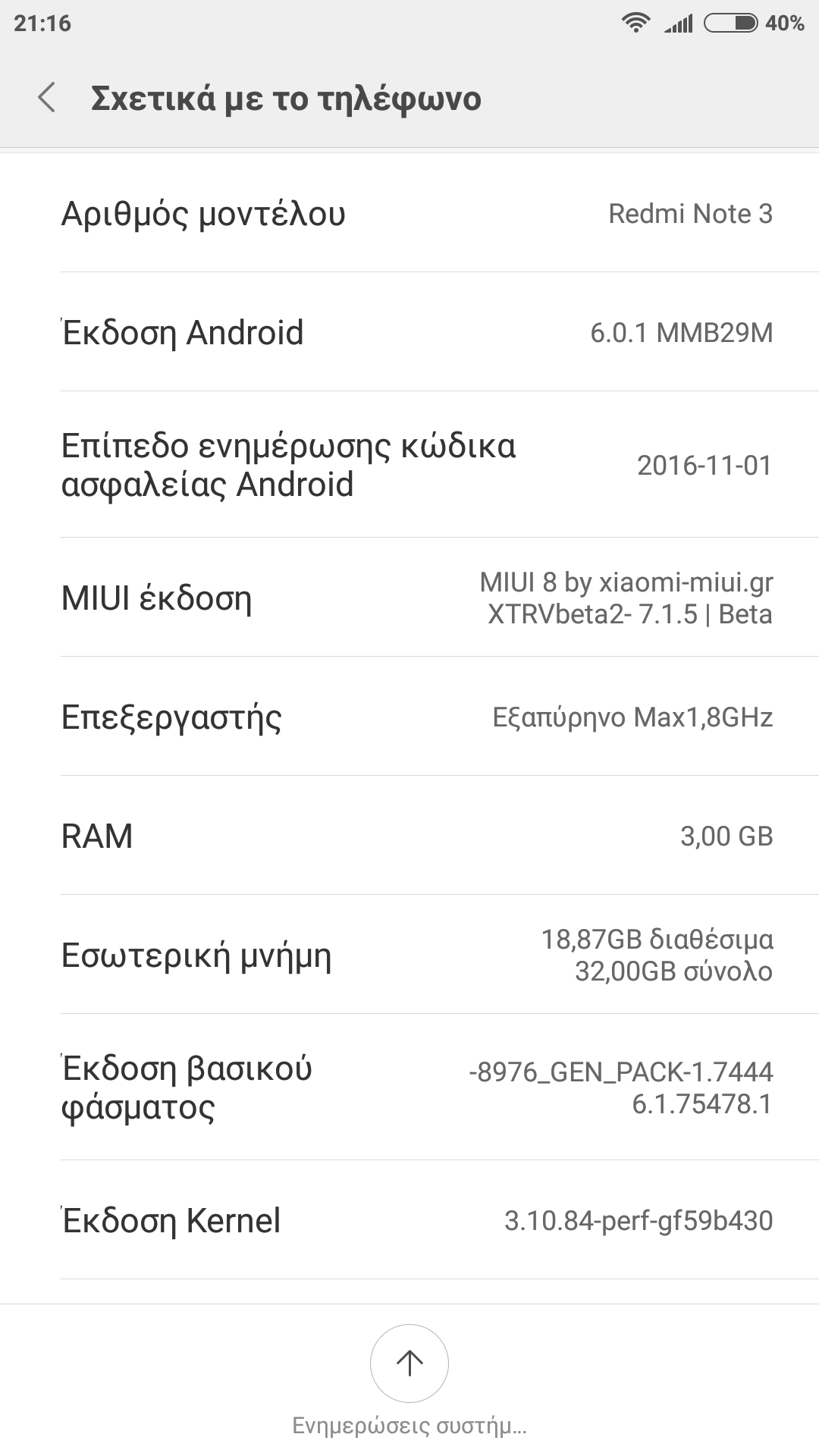Image resolution: width=819 pixels, height=1456 pixels.
Task: Tap the Επίπεδο ενημέρωσης κώδικα ασφαλείας row
Action: coord(409,465)
